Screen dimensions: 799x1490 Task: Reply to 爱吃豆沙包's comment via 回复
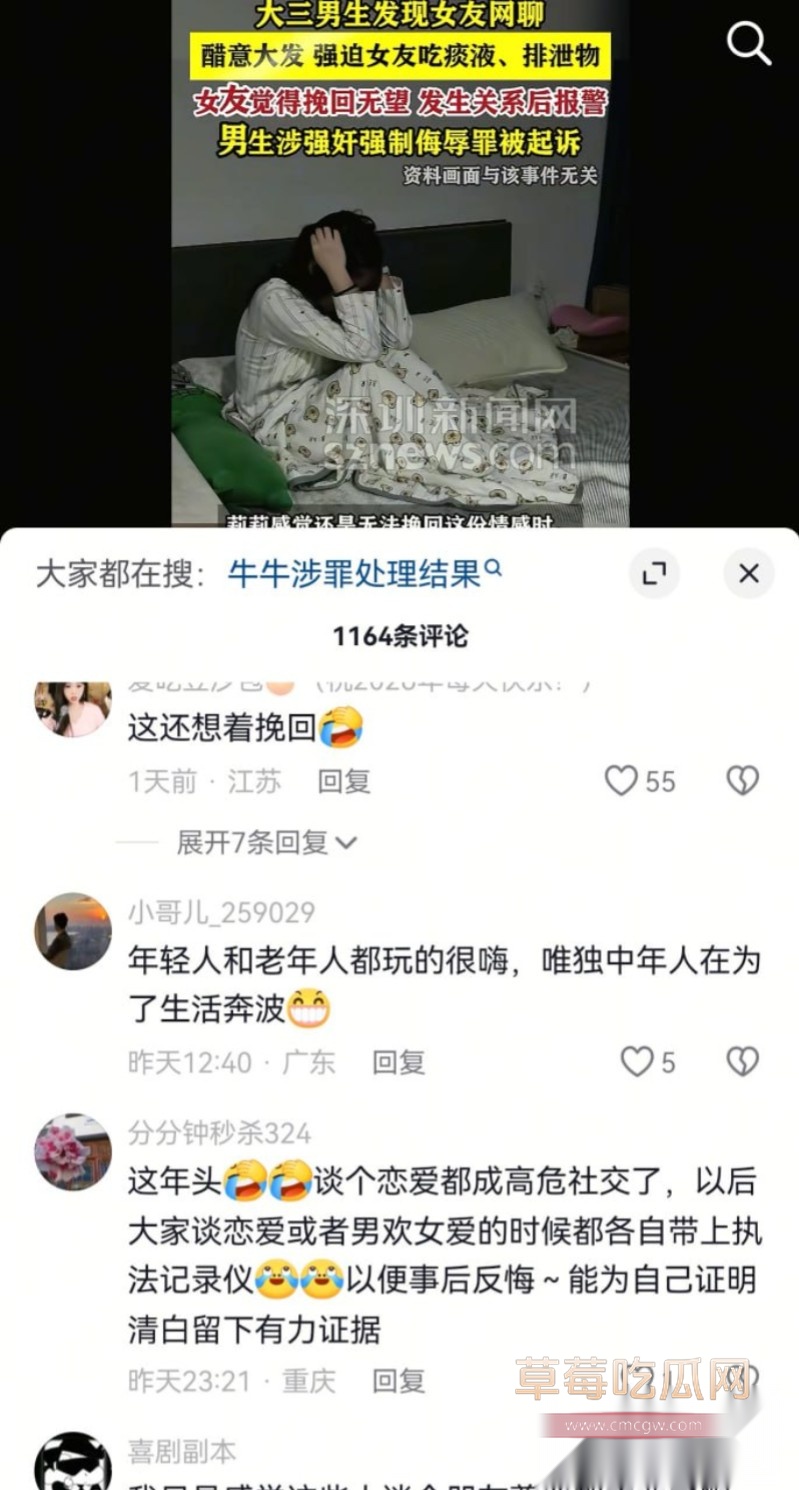point(343,781)
